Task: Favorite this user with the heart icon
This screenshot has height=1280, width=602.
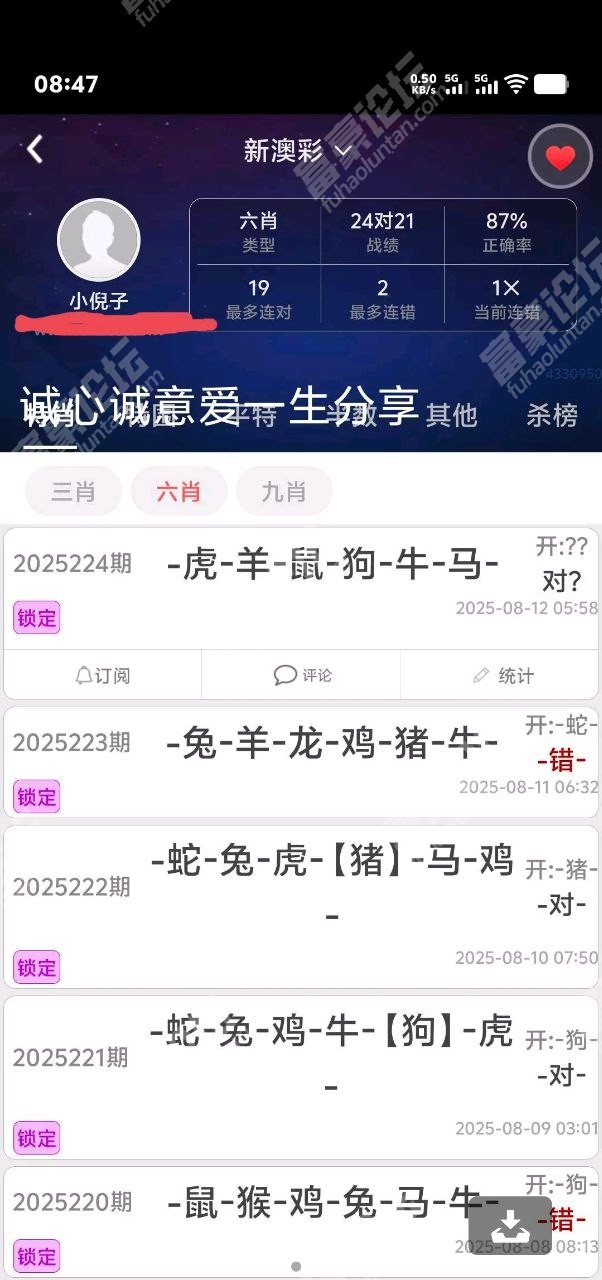Action: click(560, 157)
